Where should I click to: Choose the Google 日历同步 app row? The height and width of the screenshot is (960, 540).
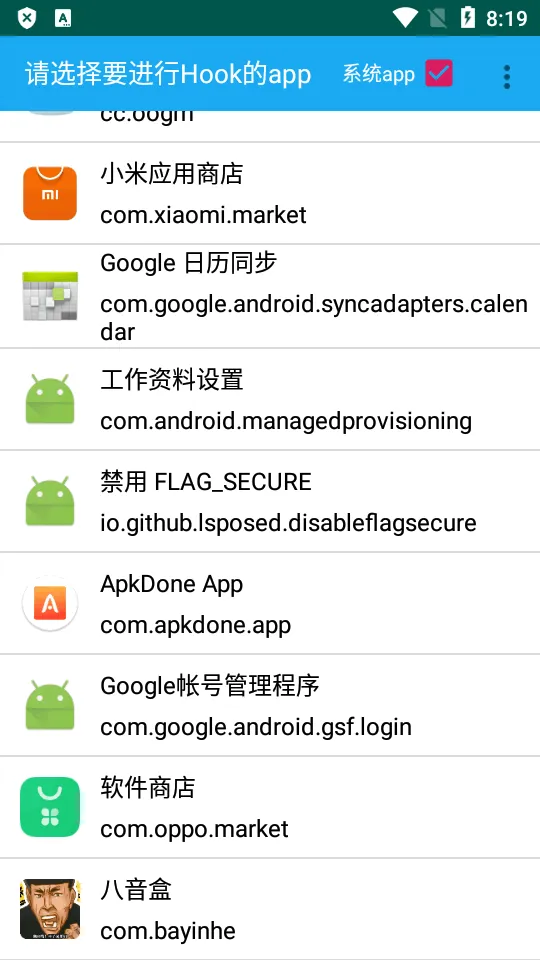[270, 296]
